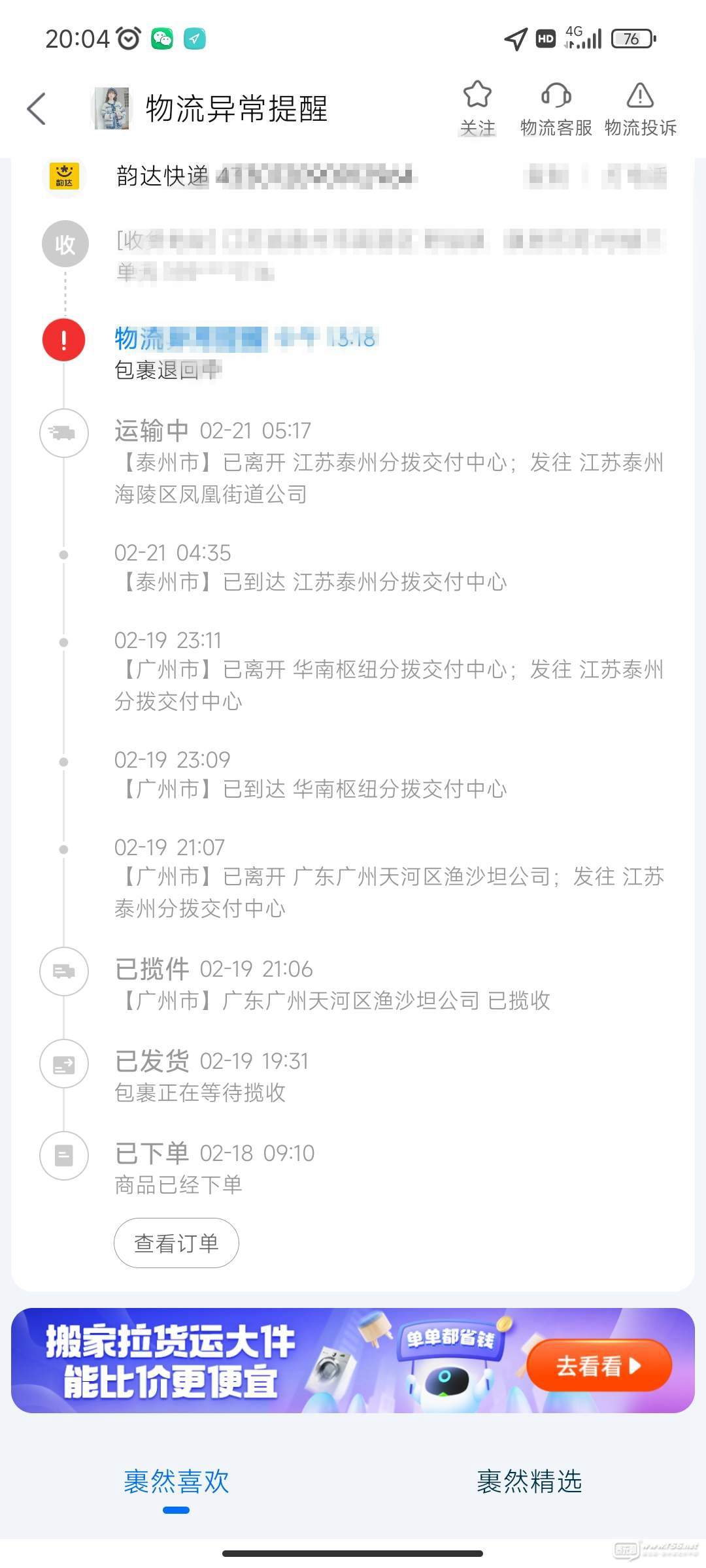706x1568 pixels.
Task: Open the 去看看 button on the moving banner
Action: pyautogui.click(x=599, y=1365)
